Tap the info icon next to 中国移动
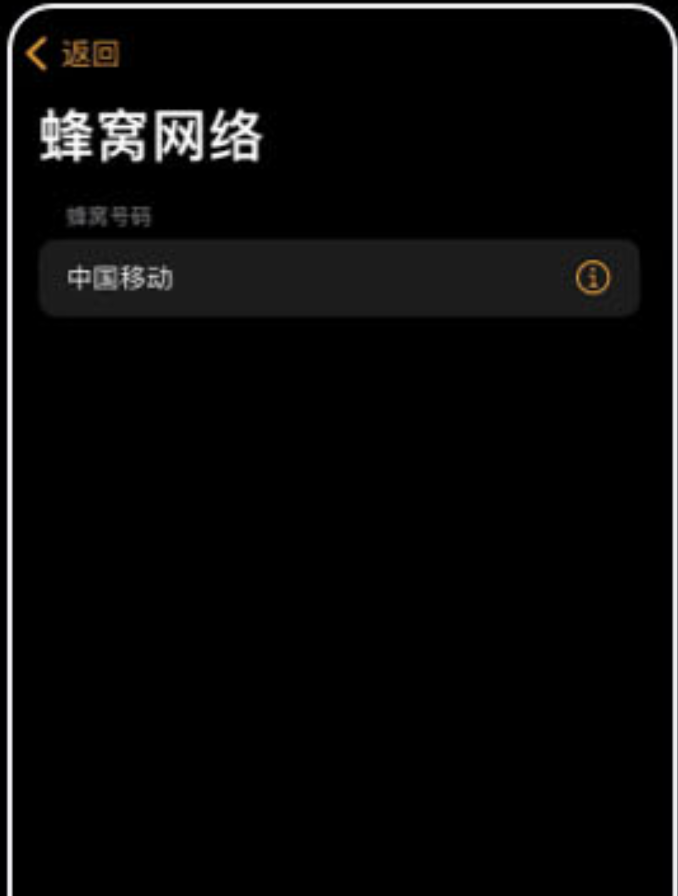The image size is (678, 896). [592, 278]
